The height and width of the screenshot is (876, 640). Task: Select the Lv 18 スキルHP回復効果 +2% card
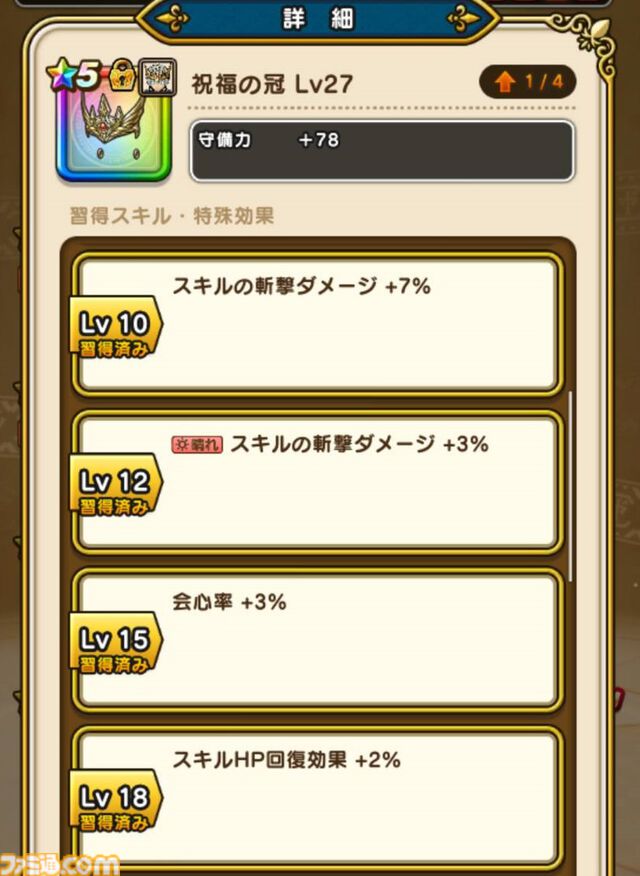click(317, 796)
